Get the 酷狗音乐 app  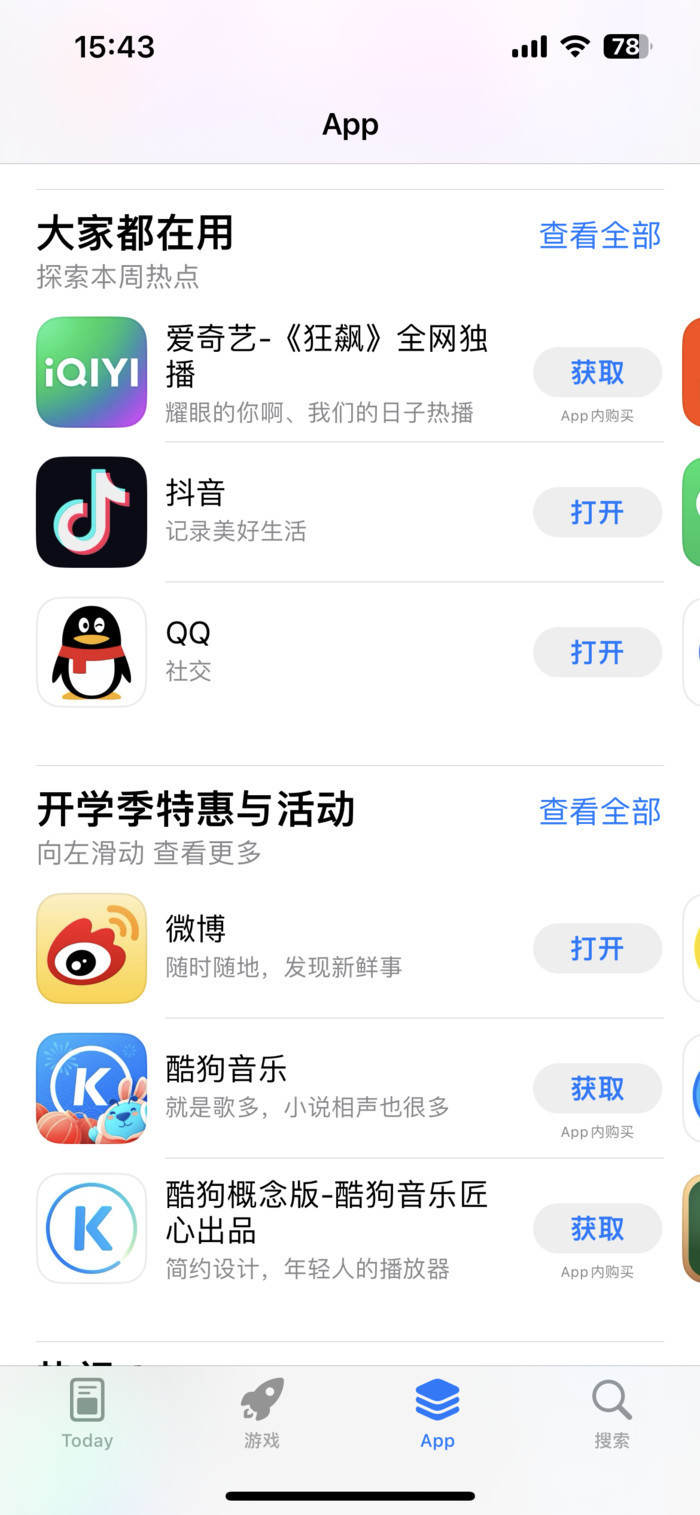click(597, 1088)
